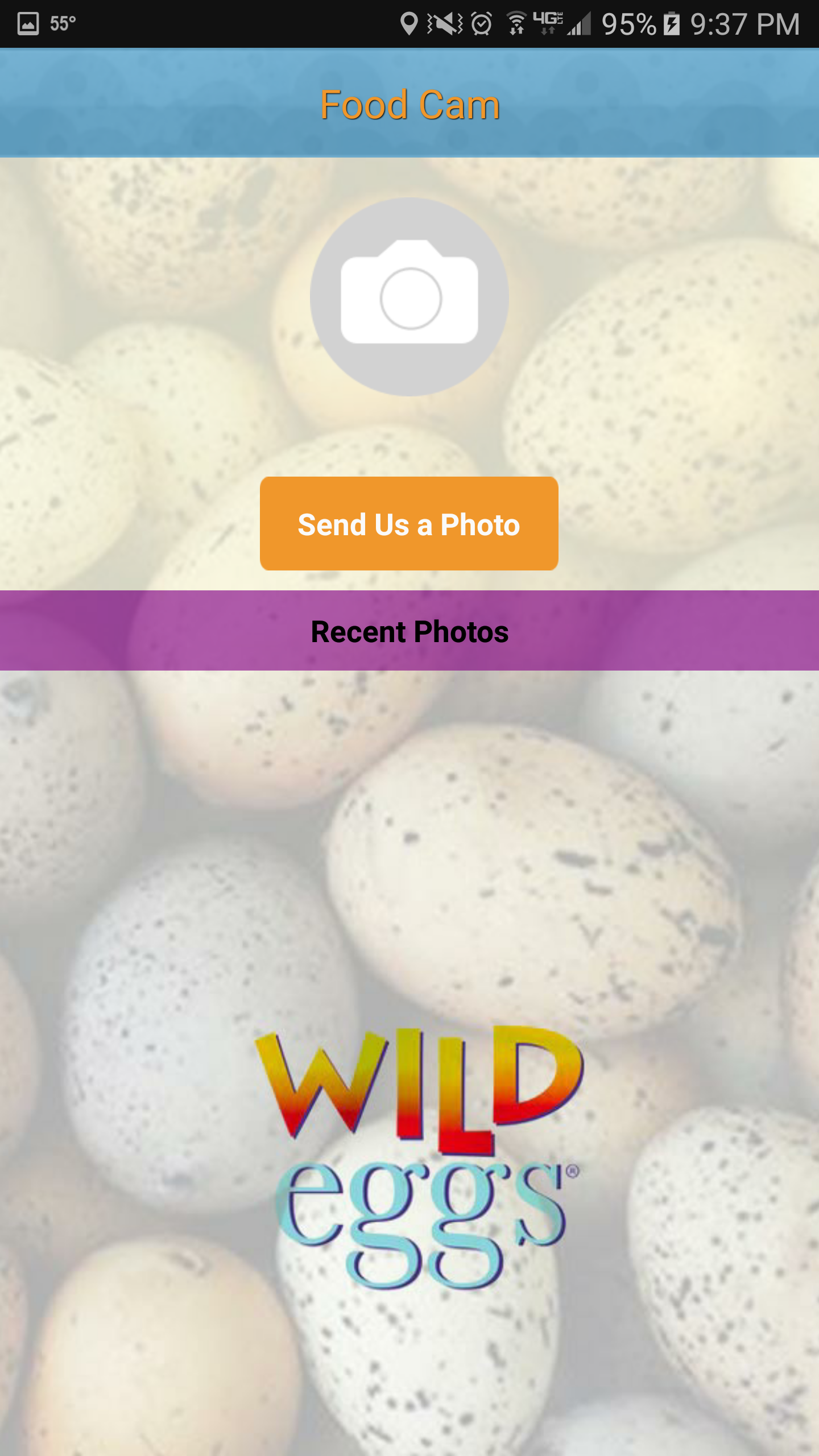Image resolution: width=819 pixels, height=1456 pixels.
Task: Tap the camera icon to take a photo
Action: [409, 296]
